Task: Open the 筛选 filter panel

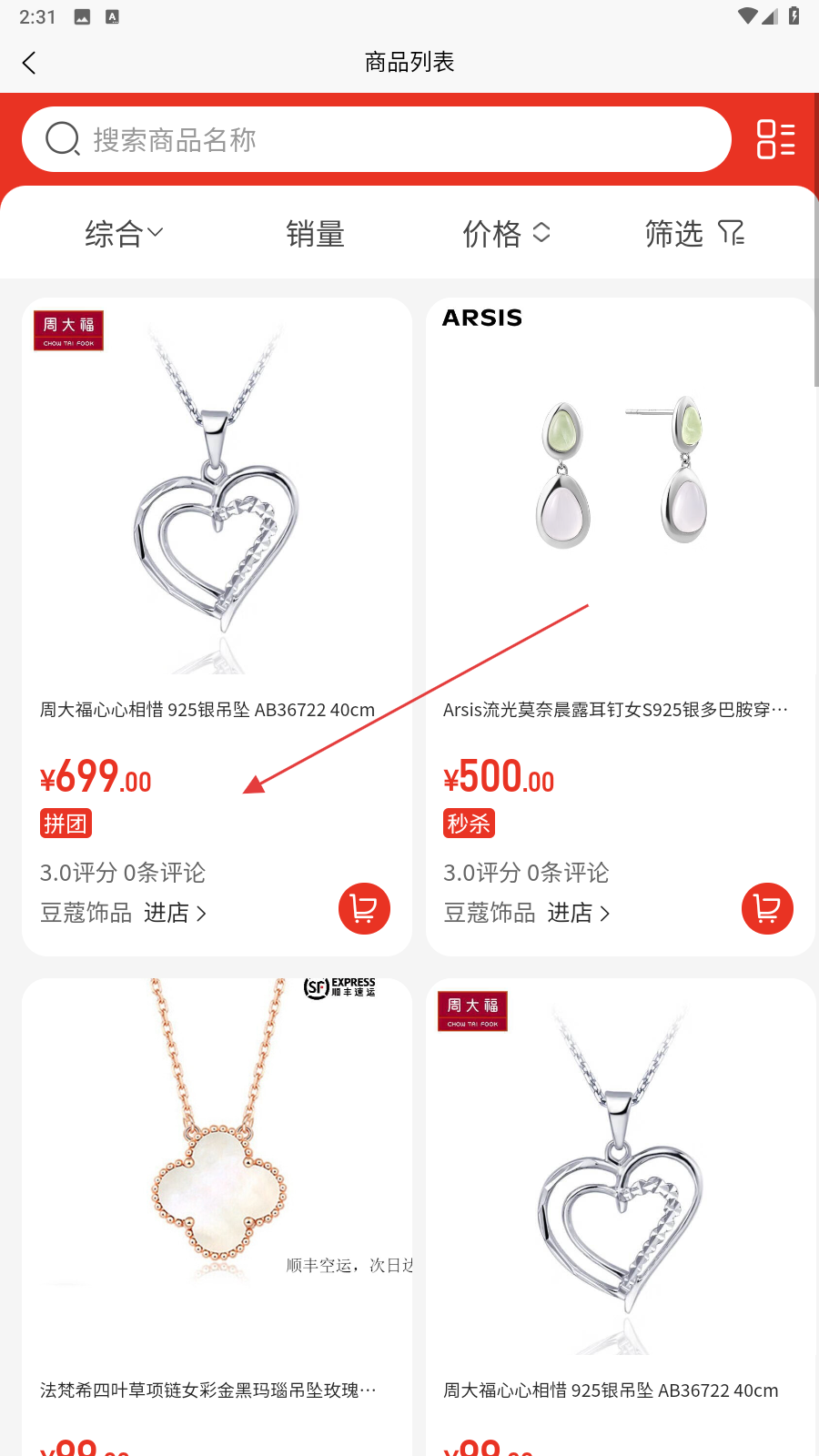Action: [694, 234]
